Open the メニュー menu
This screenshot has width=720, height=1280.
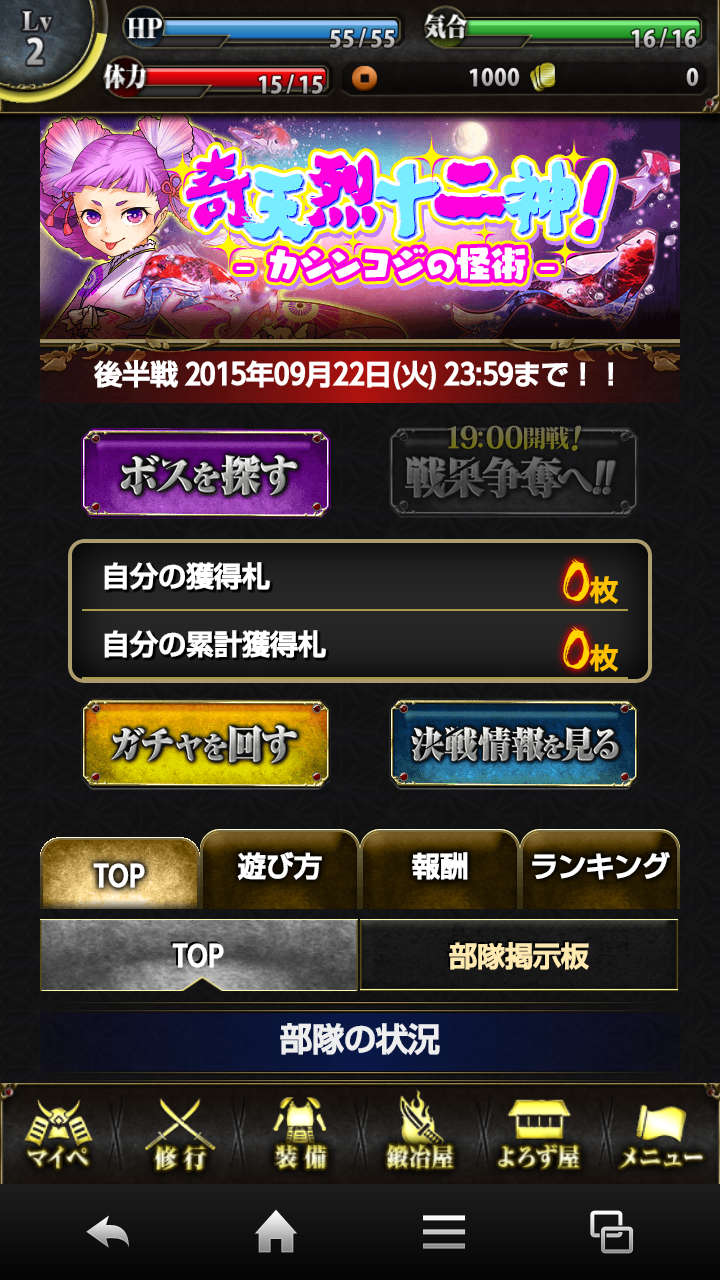click(660, 1135)
